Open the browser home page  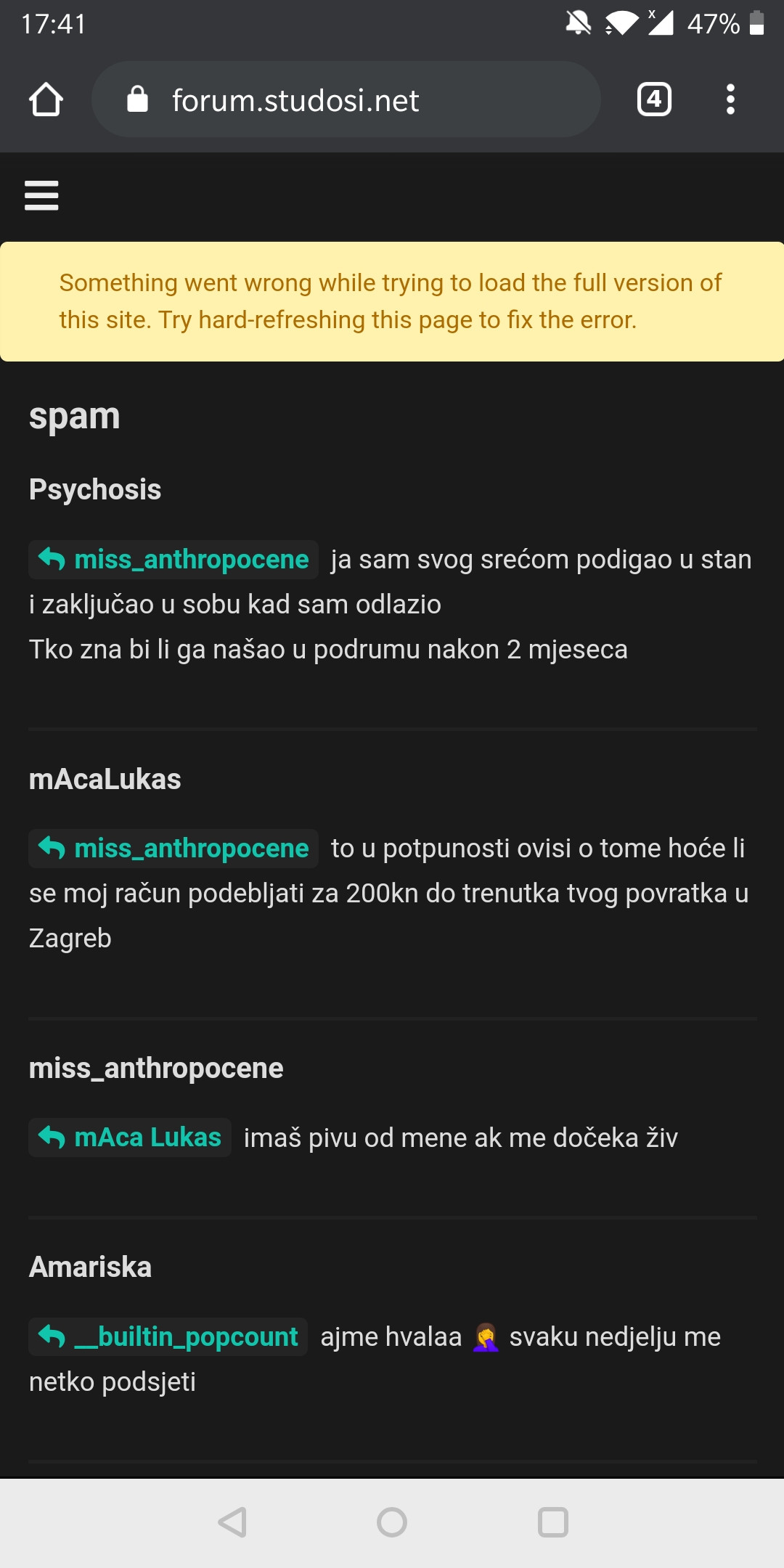click(46, 99)
